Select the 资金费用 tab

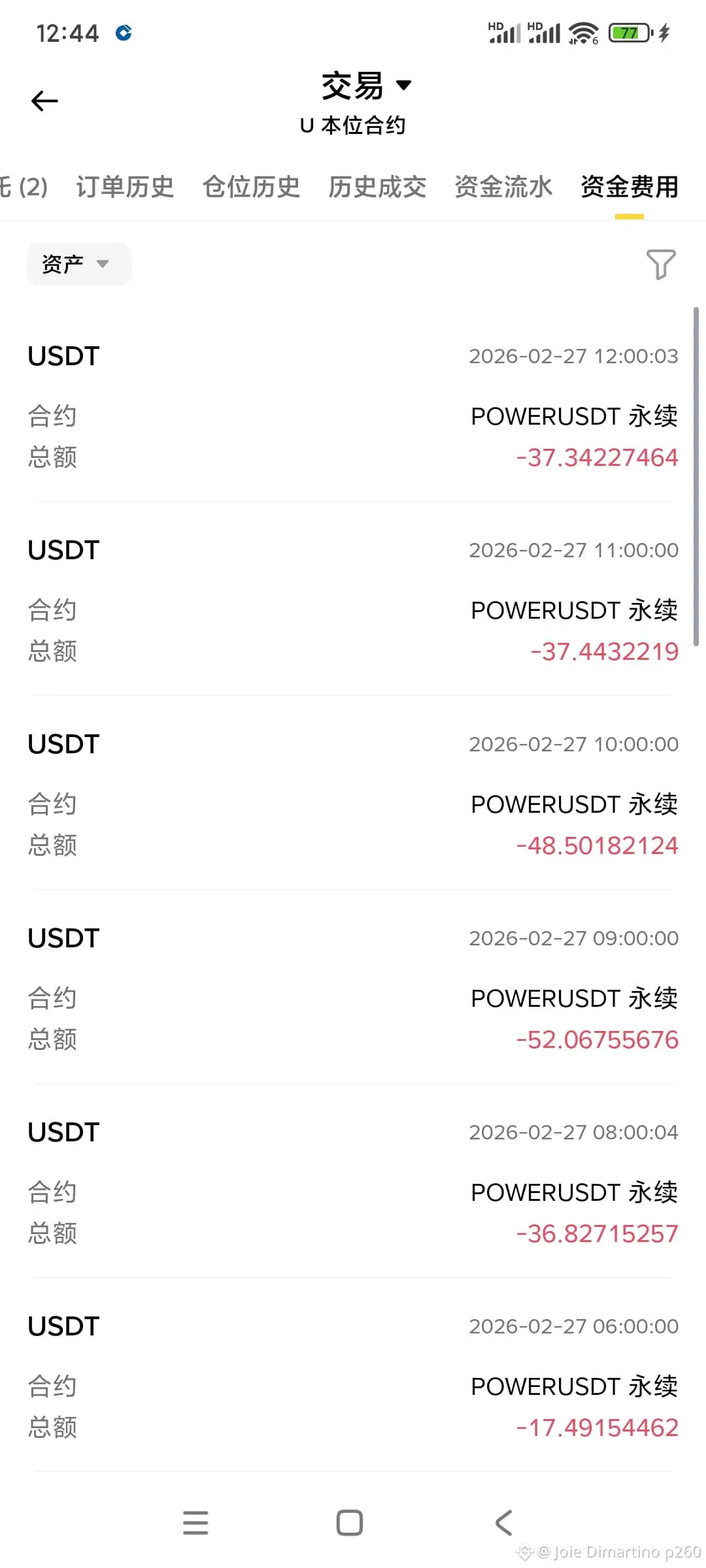(629, 187)
